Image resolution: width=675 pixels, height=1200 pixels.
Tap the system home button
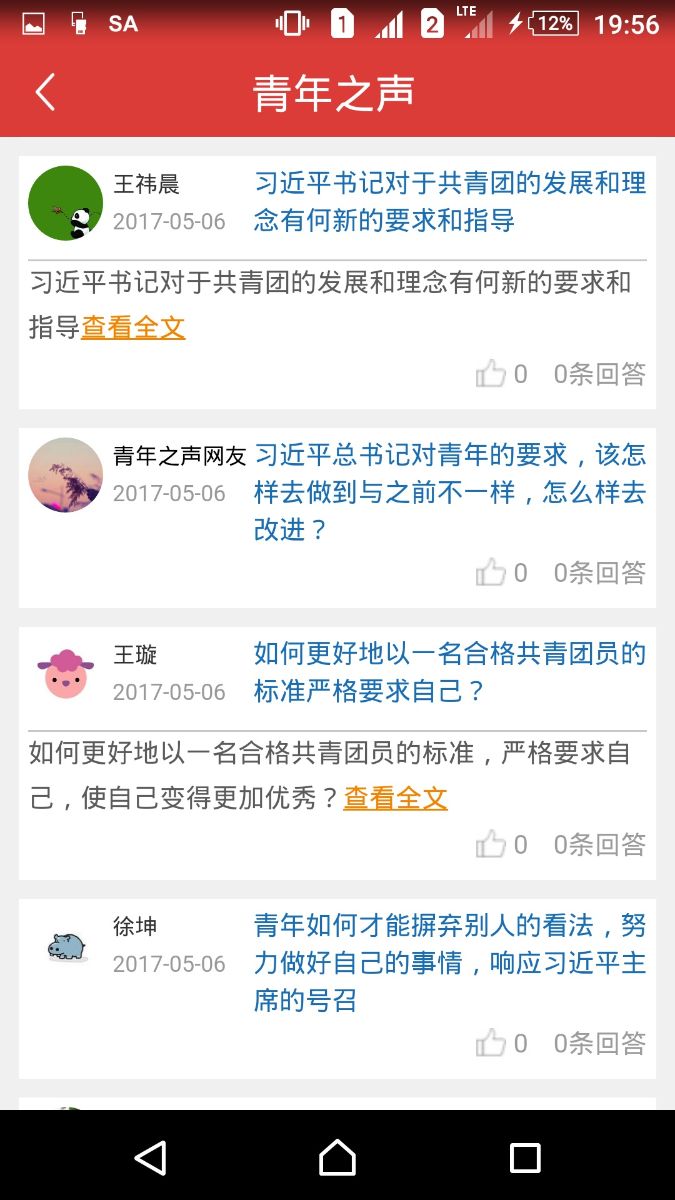337,1158
